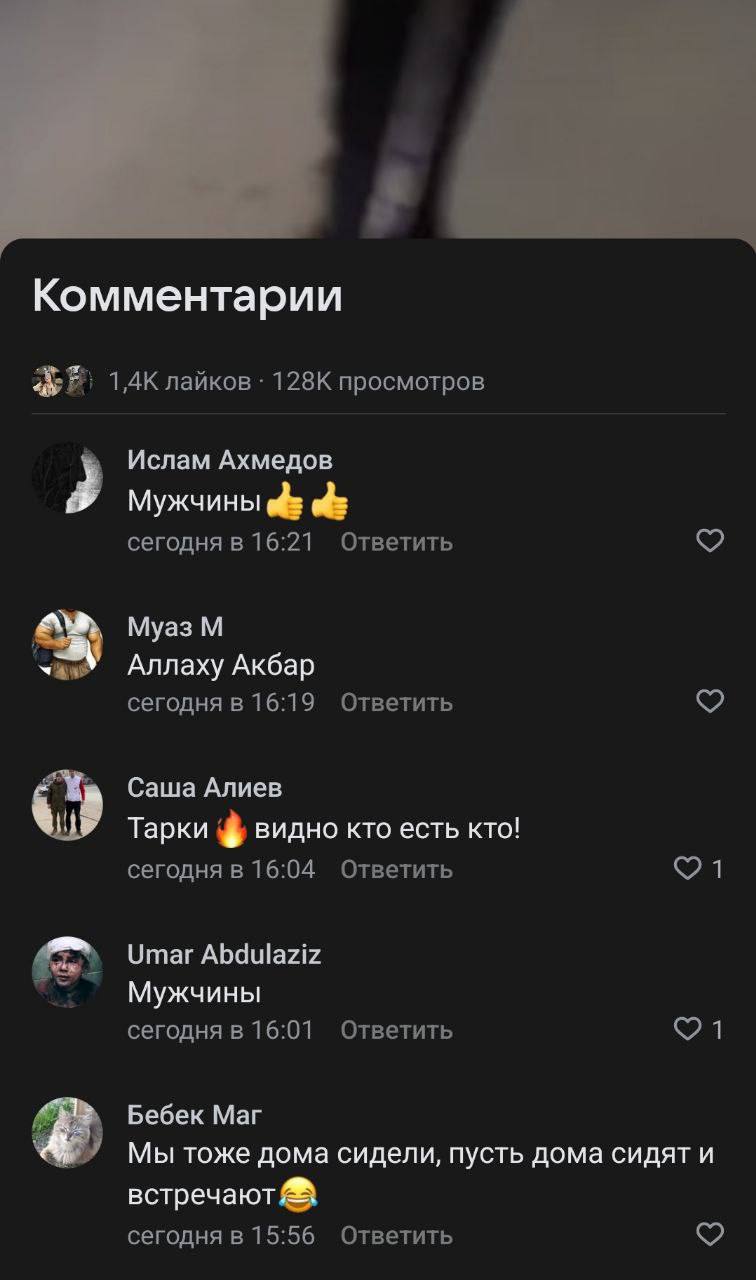The image size is (756, 1280).
Task: Like Саша Алиев's comment
Action: click(688, 869)
